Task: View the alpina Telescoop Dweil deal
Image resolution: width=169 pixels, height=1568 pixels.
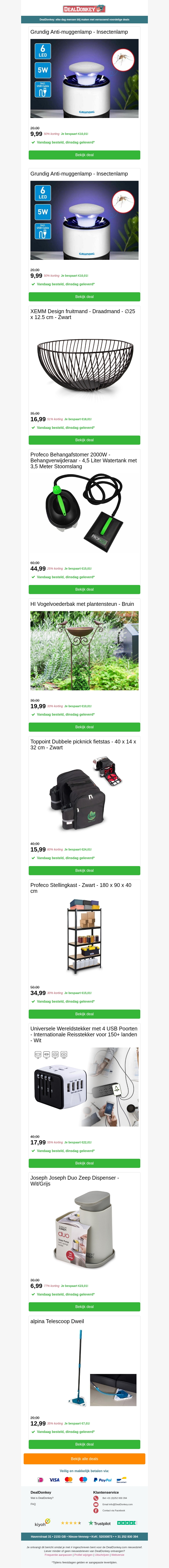Action: point(84,1444)
